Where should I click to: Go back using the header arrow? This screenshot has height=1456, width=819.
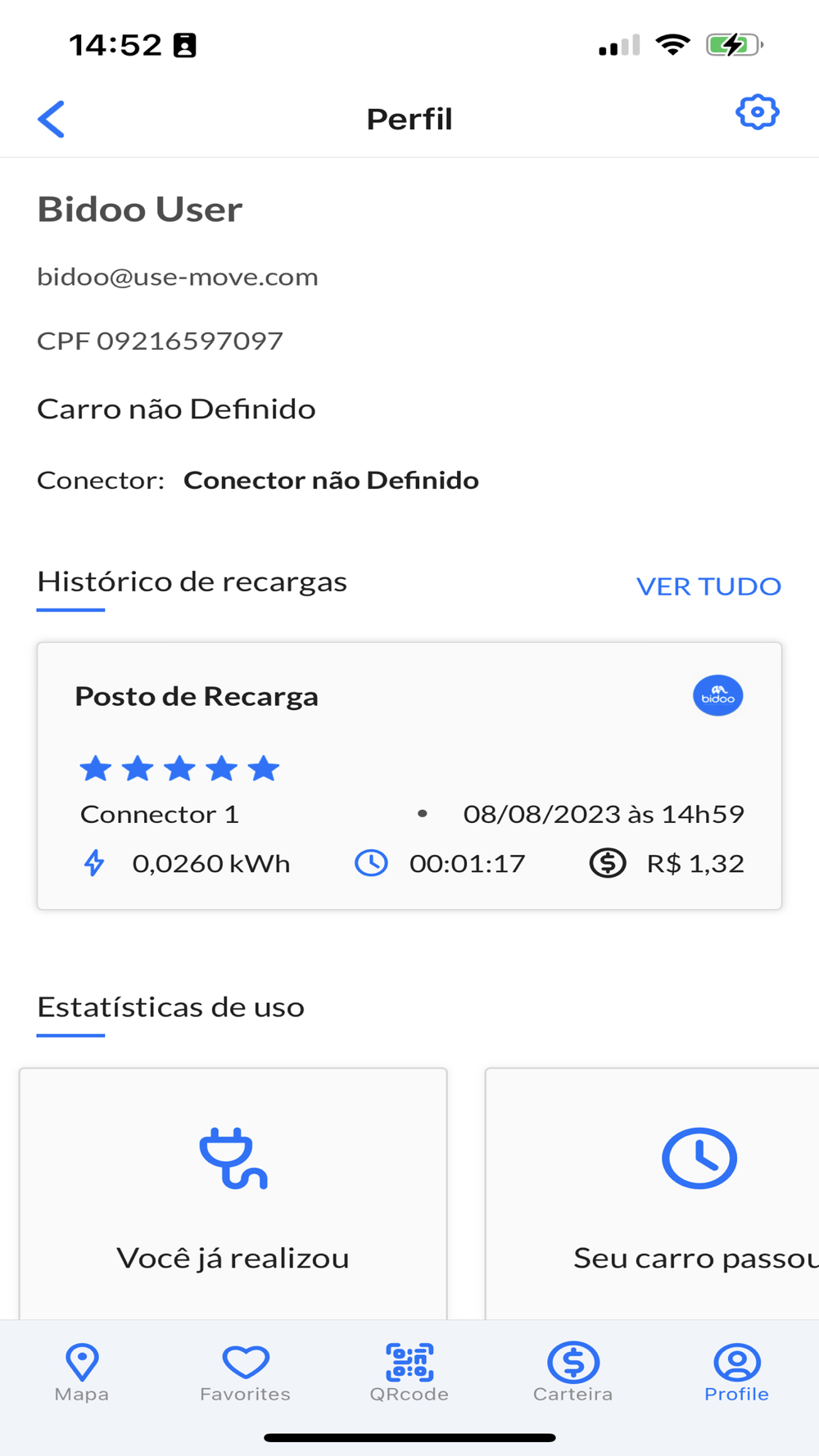[51, 120]
